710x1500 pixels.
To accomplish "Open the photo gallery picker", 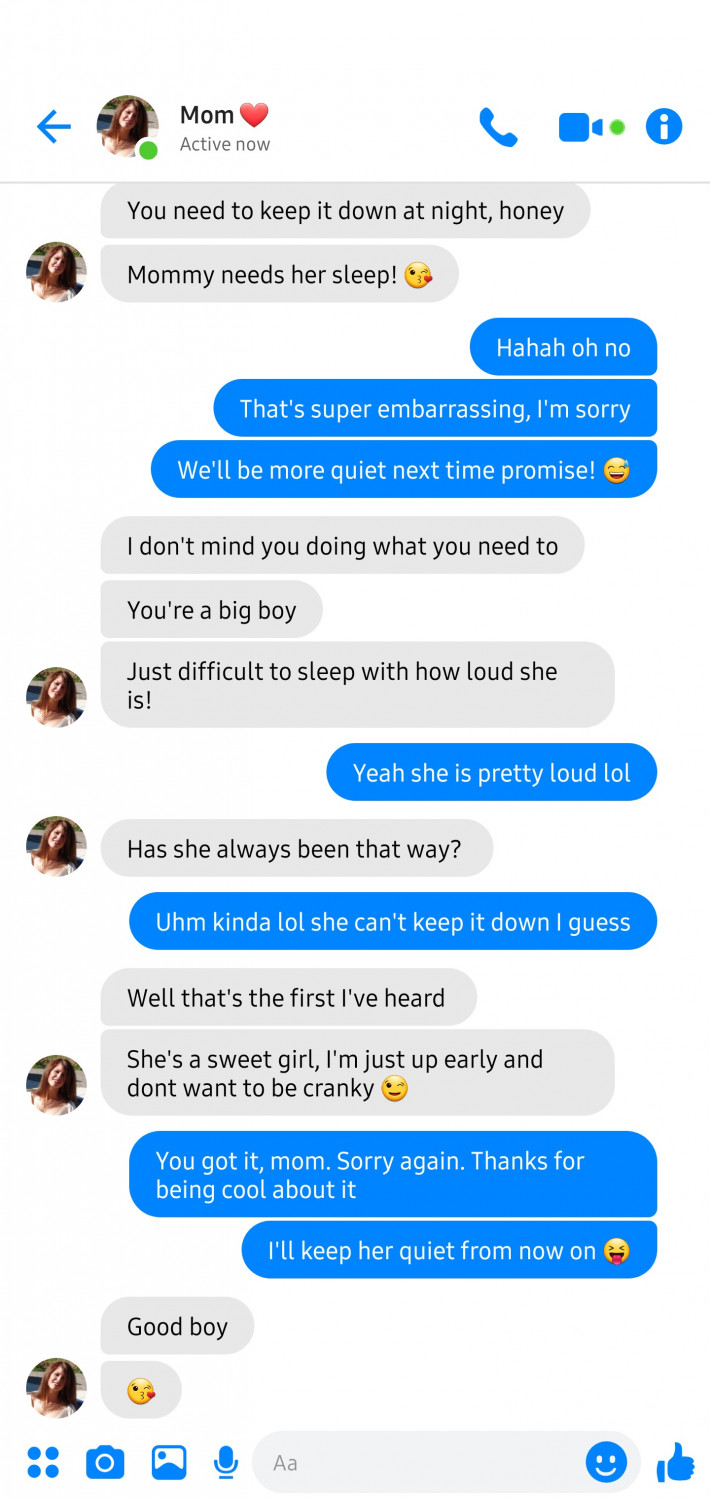I will (x=169, y=1463).
